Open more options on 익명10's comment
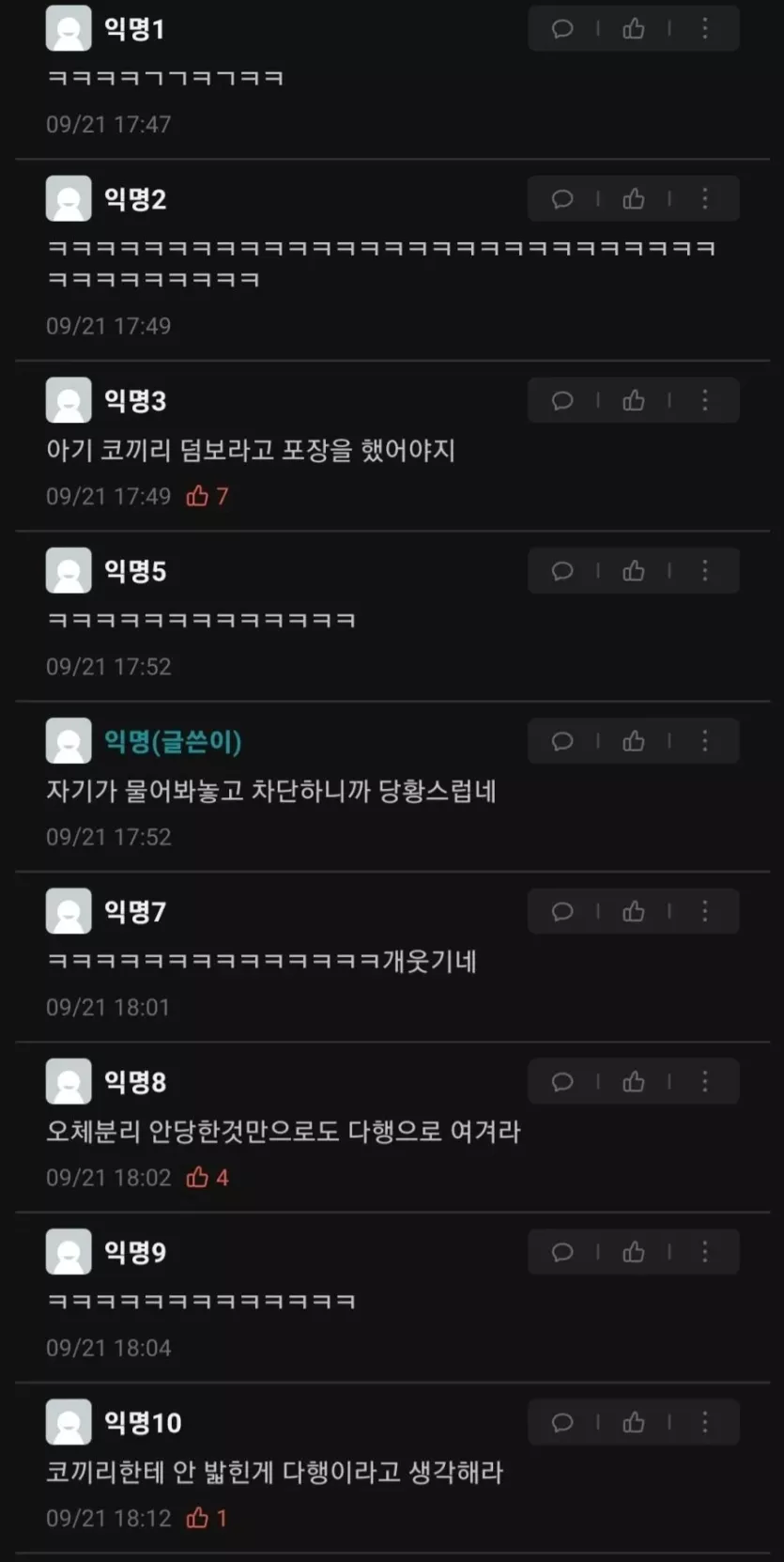 coord(705,1423)
